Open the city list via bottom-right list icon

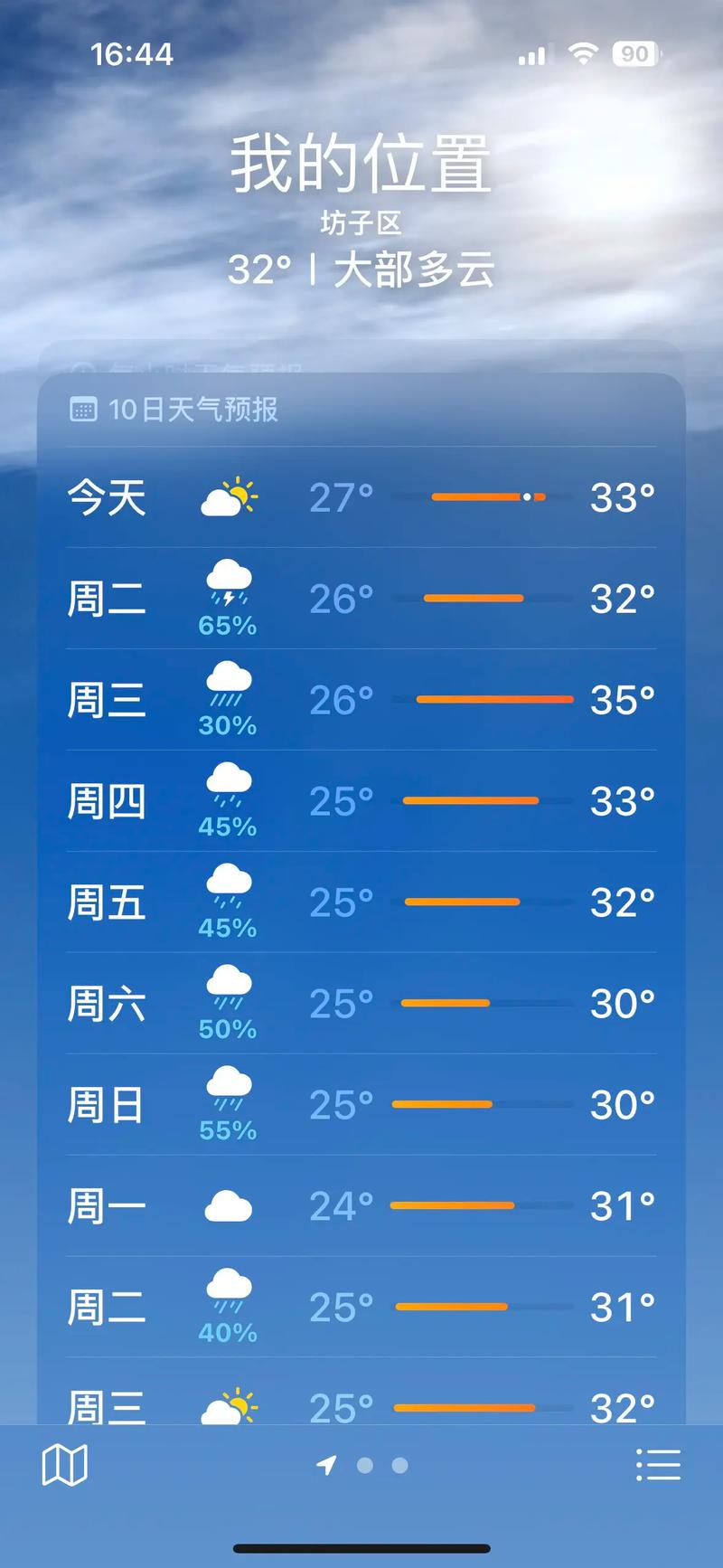(659, 1463)
